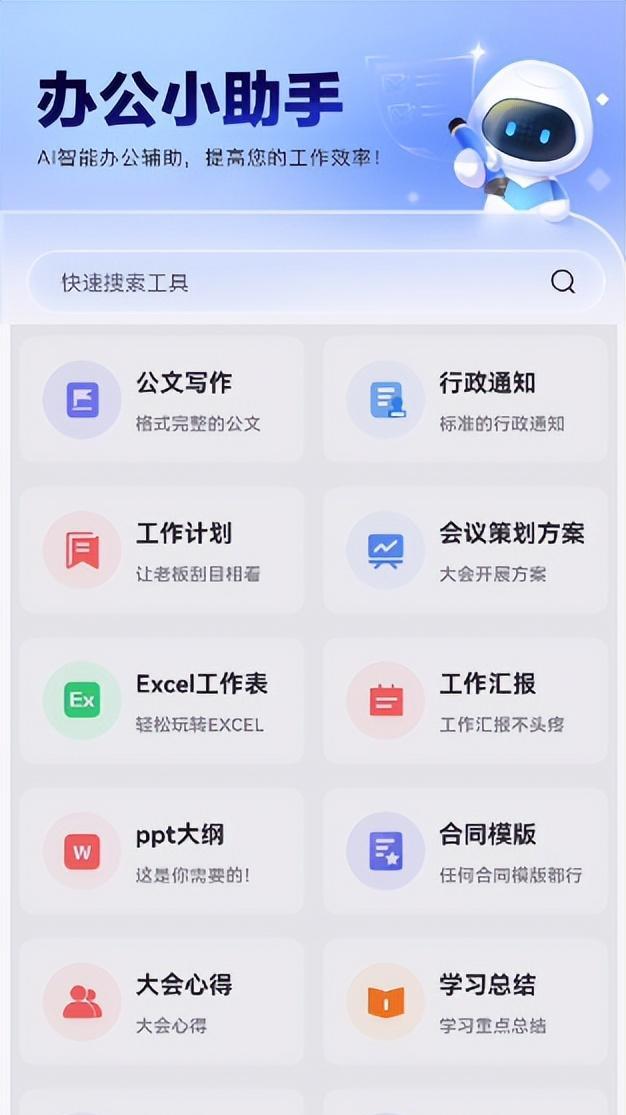Launch the Excel工作表 tool
626x1115 pixels.
coord(161,700)
